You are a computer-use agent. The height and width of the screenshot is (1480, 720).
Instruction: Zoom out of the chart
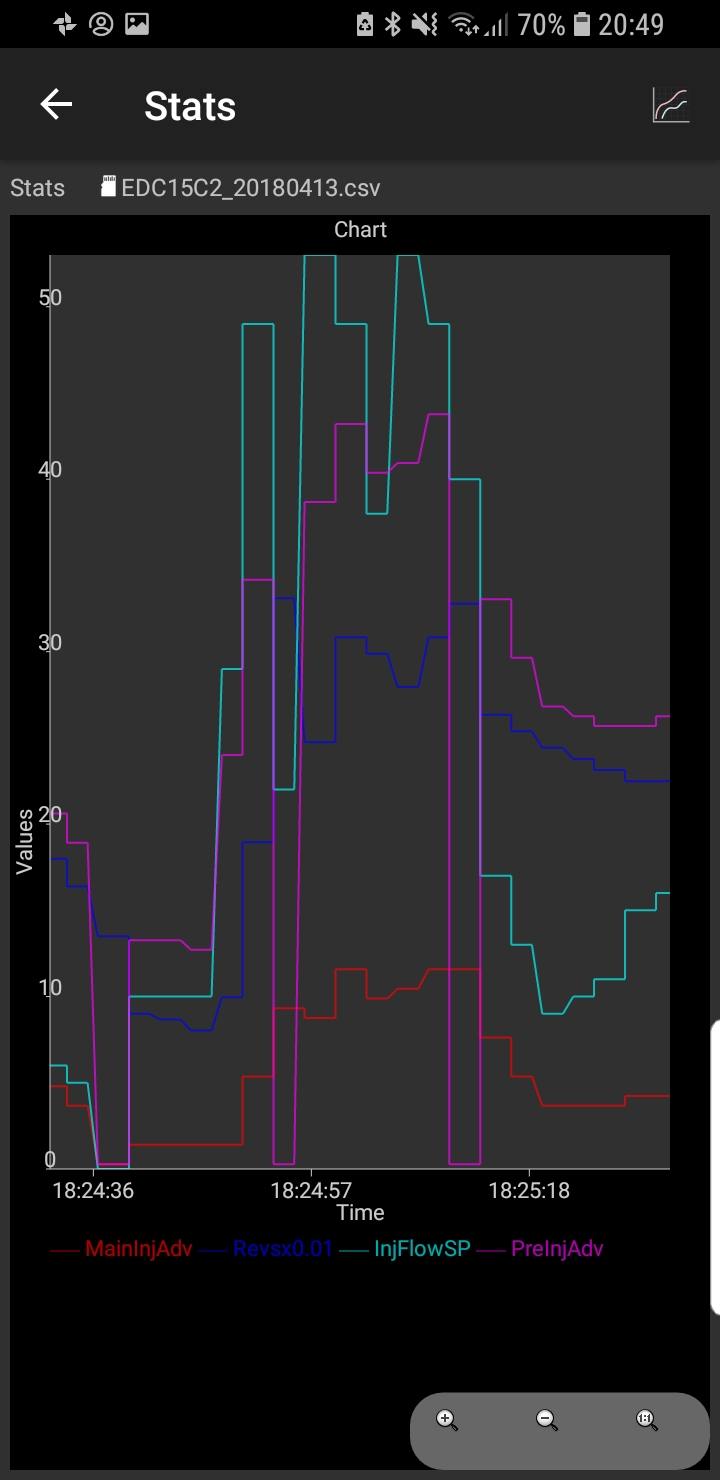546,1419
